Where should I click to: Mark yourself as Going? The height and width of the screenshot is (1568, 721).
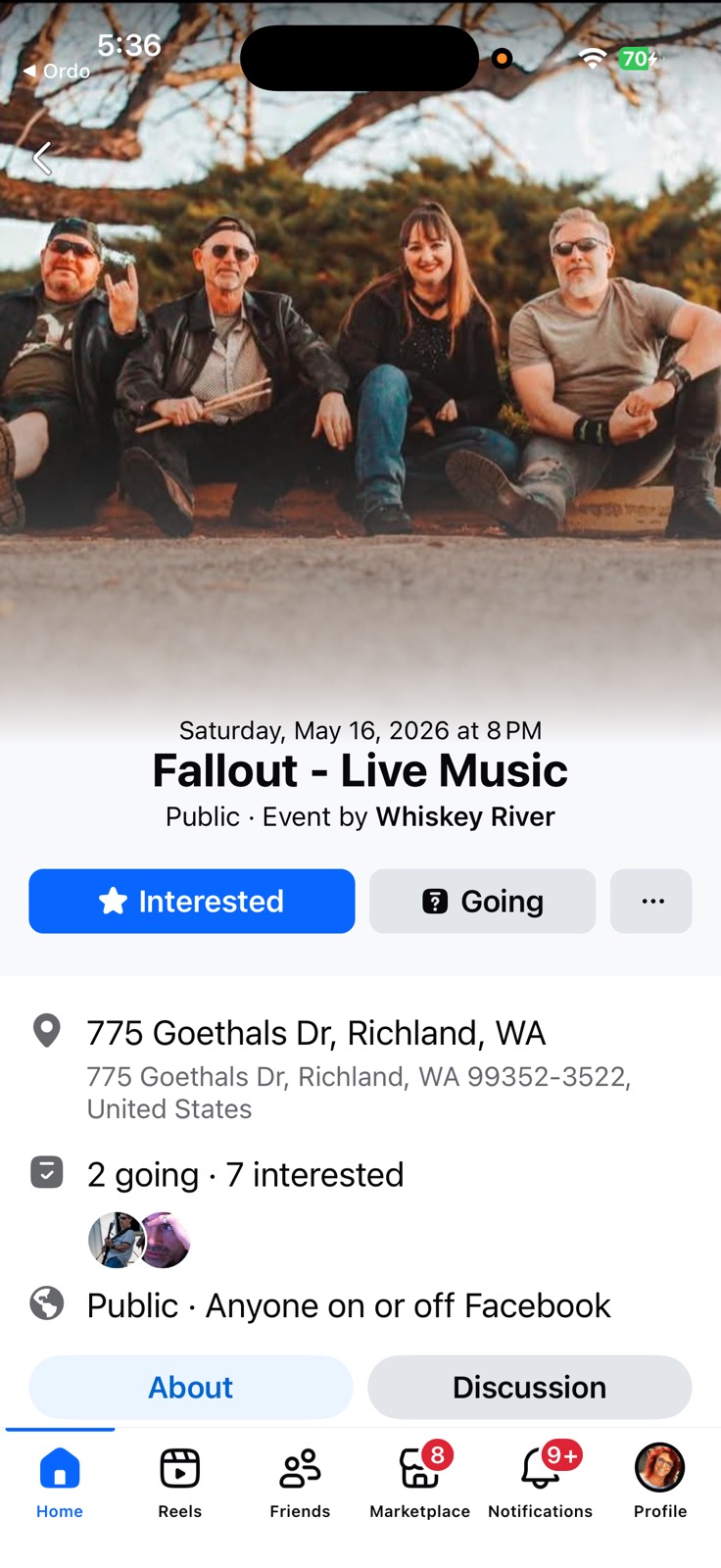pyautogui.click(x=482, y=901)
